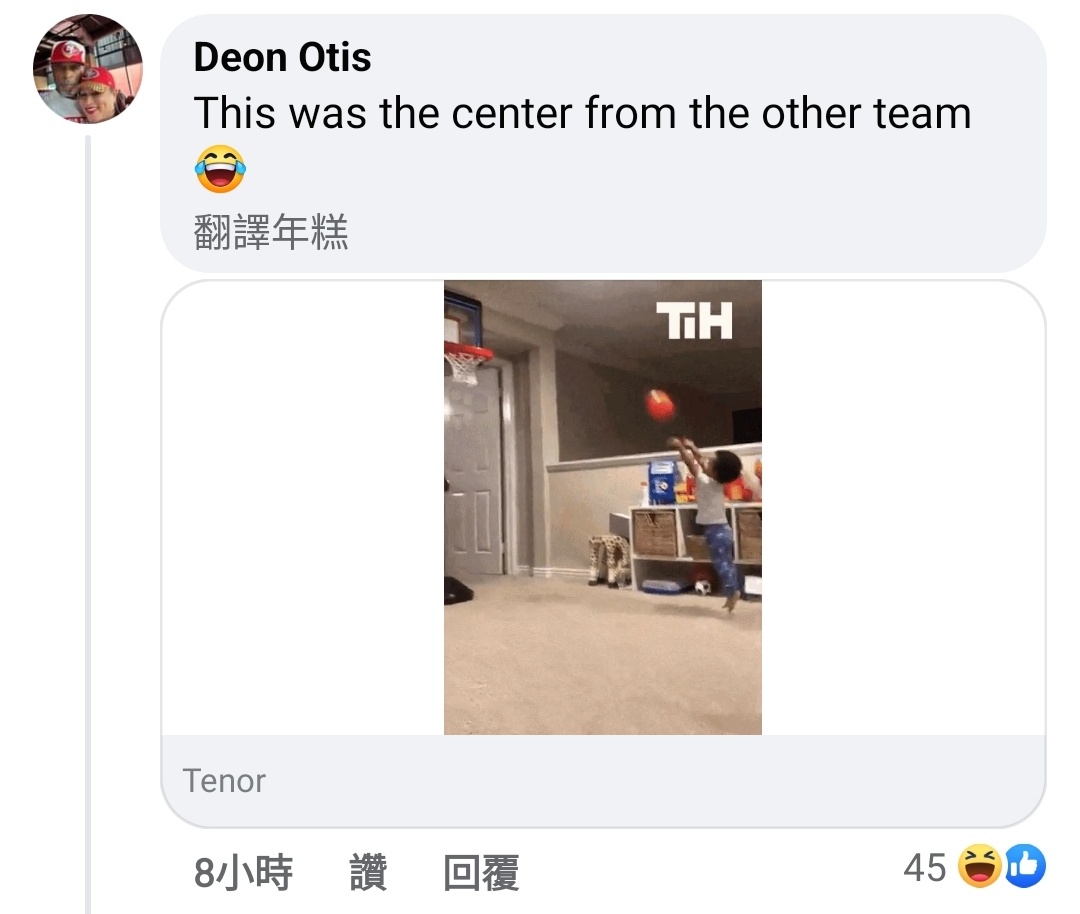Tap the 翻譯年糕 translate link

[270, 234]
